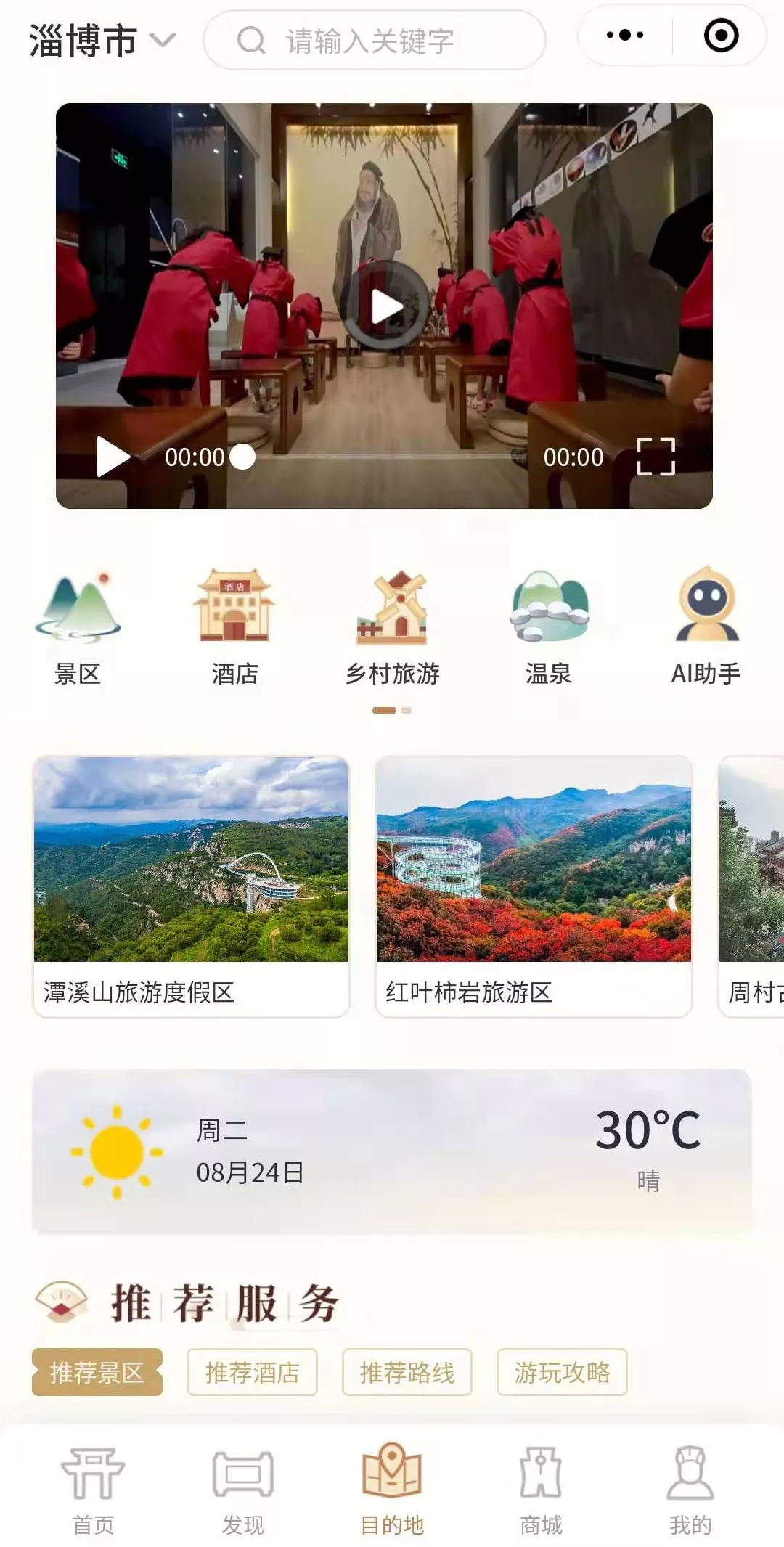
Task: Select the 游玩攻略 chip
Action: [562, 1372]
